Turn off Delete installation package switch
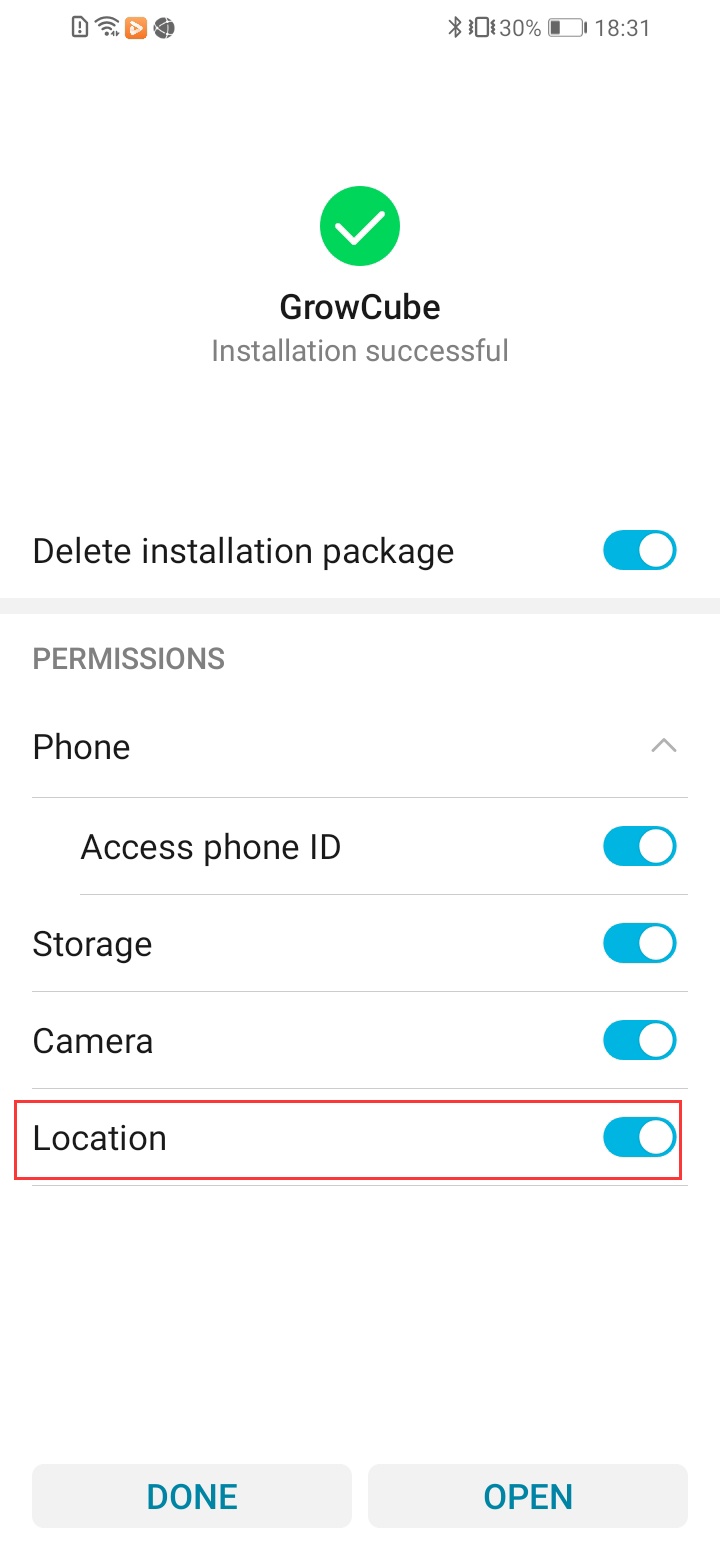 [640, 551]
